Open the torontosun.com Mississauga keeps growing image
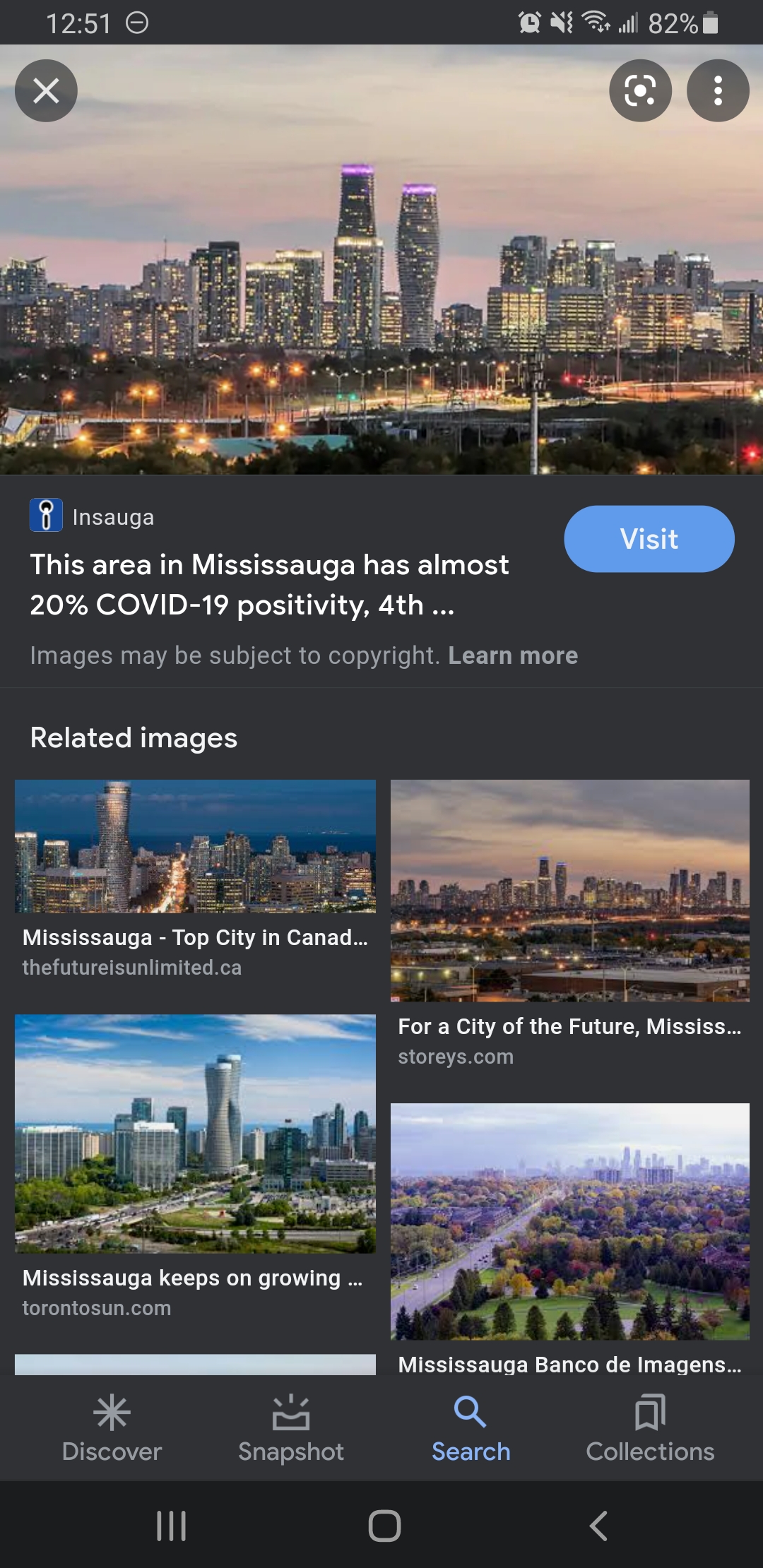 (195, 1134)
